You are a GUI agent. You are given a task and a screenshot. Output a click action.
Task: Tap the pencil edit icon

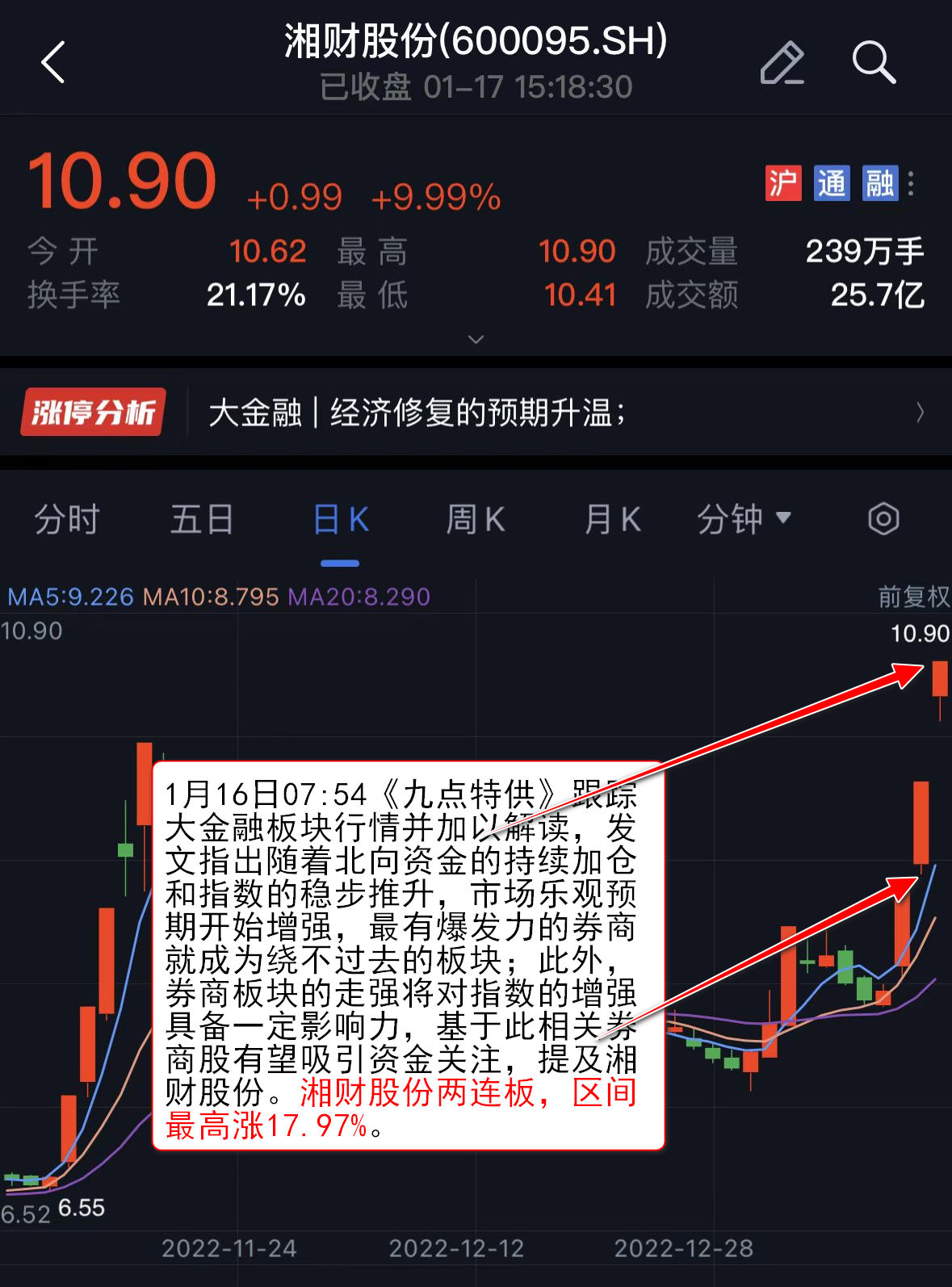pos(782,63)
